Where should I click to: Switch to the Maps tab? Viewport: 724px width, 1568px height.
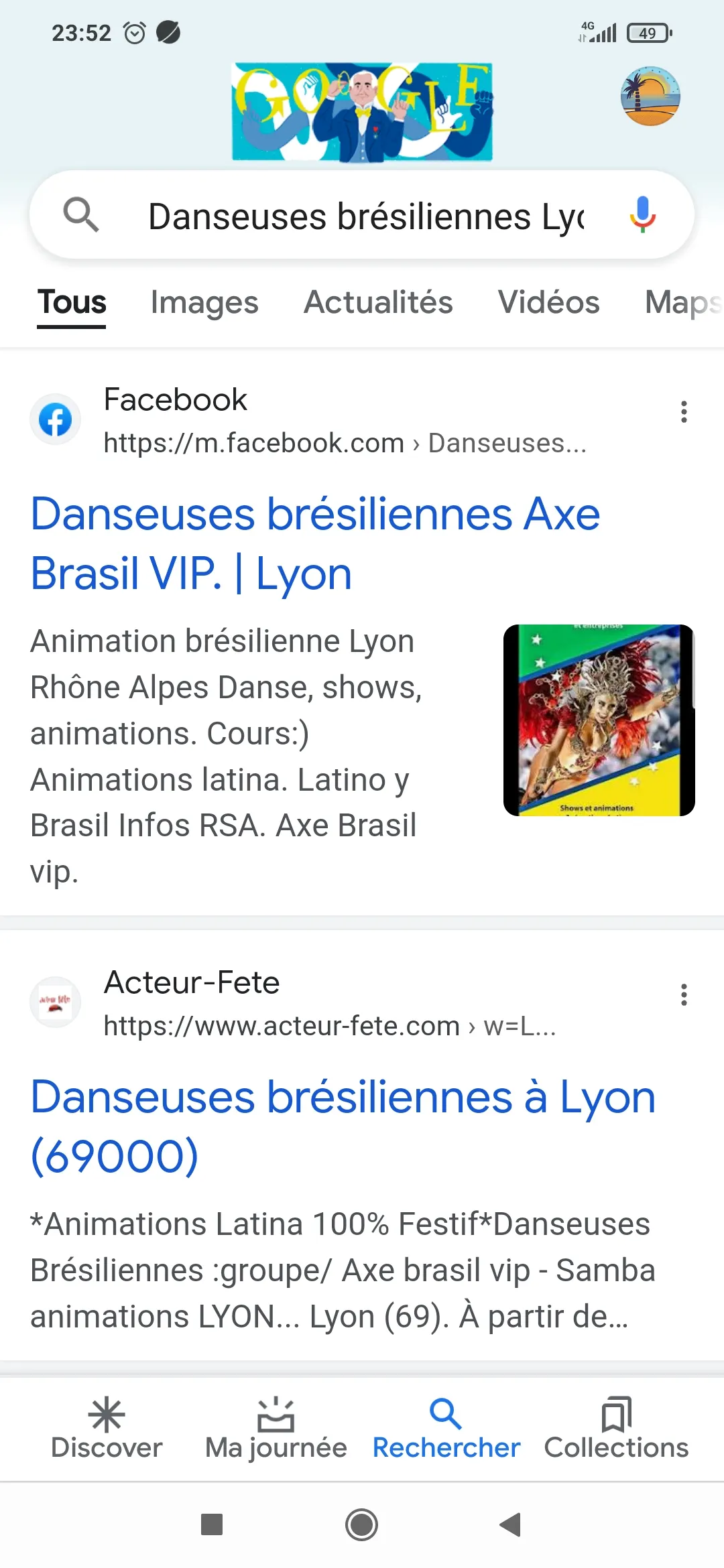click(x=680, y=302)
